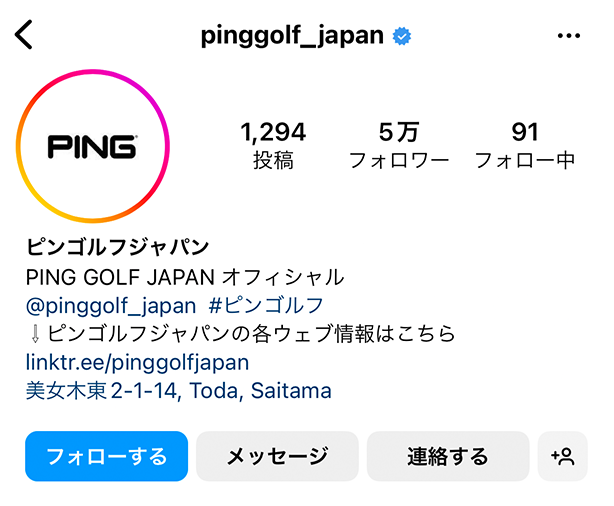
Task: Follow with the フォローする button
Action: click(106, 457)
